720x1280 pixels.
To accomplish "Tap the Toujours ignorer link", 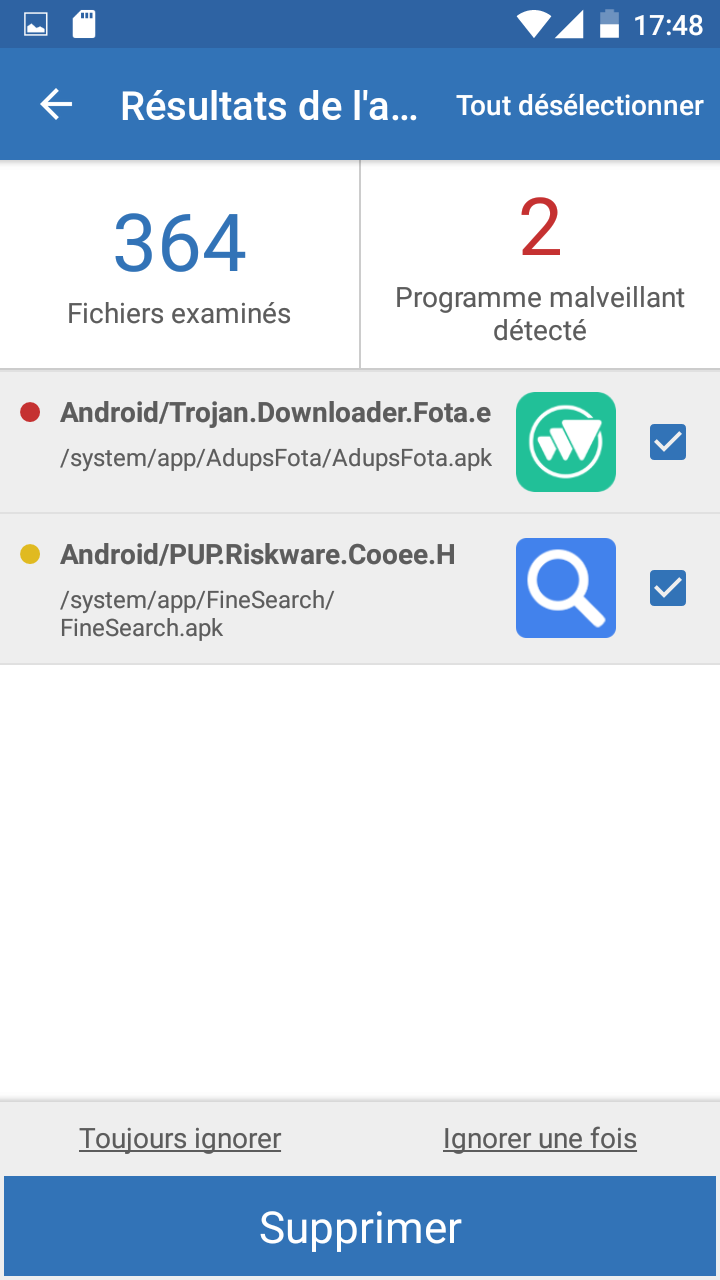I will pyautogui.click(x=180, y=1138).
